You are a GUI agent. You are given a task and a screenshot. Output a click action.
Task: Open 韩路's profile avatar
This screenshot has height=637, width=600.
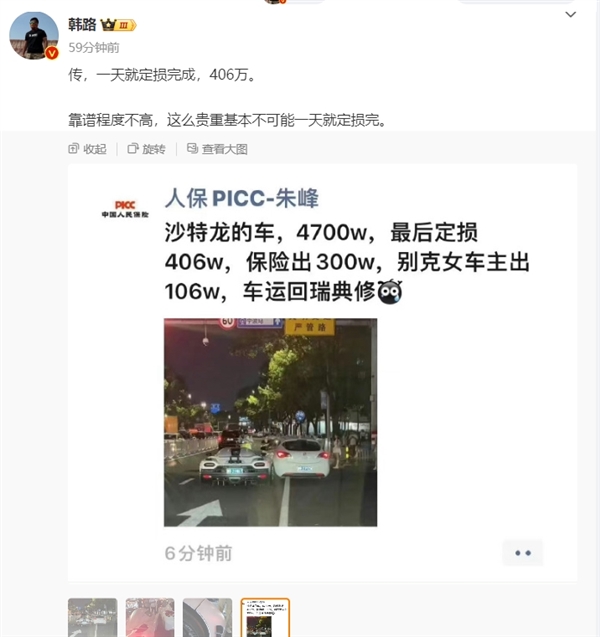click(33, 36)
